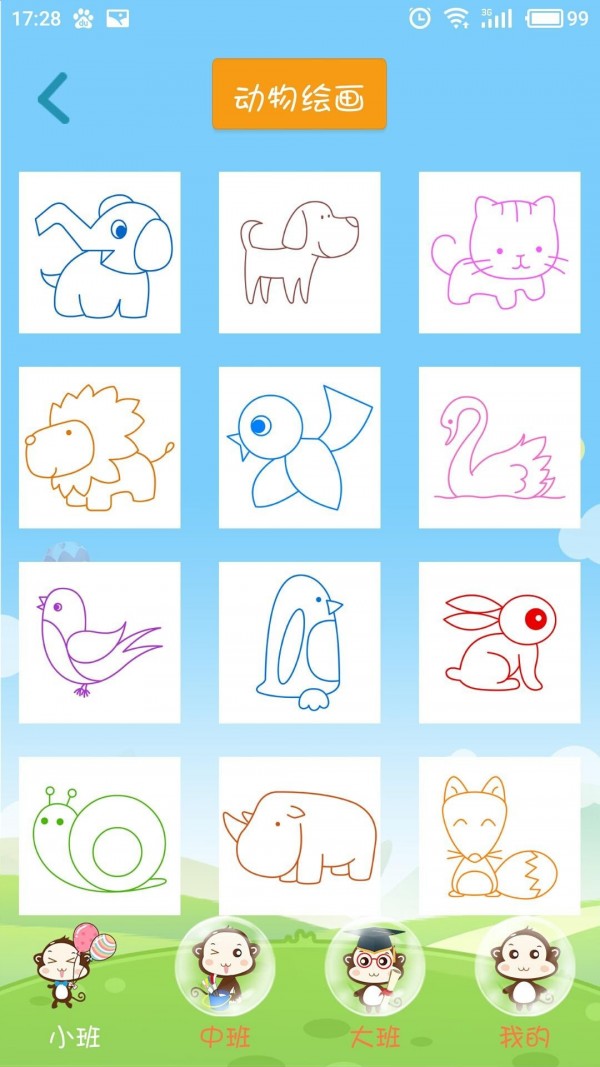Viewport: 600px width, 1067px height.
Task: Select the green snail drawing
Action: (x=100, y=835)
